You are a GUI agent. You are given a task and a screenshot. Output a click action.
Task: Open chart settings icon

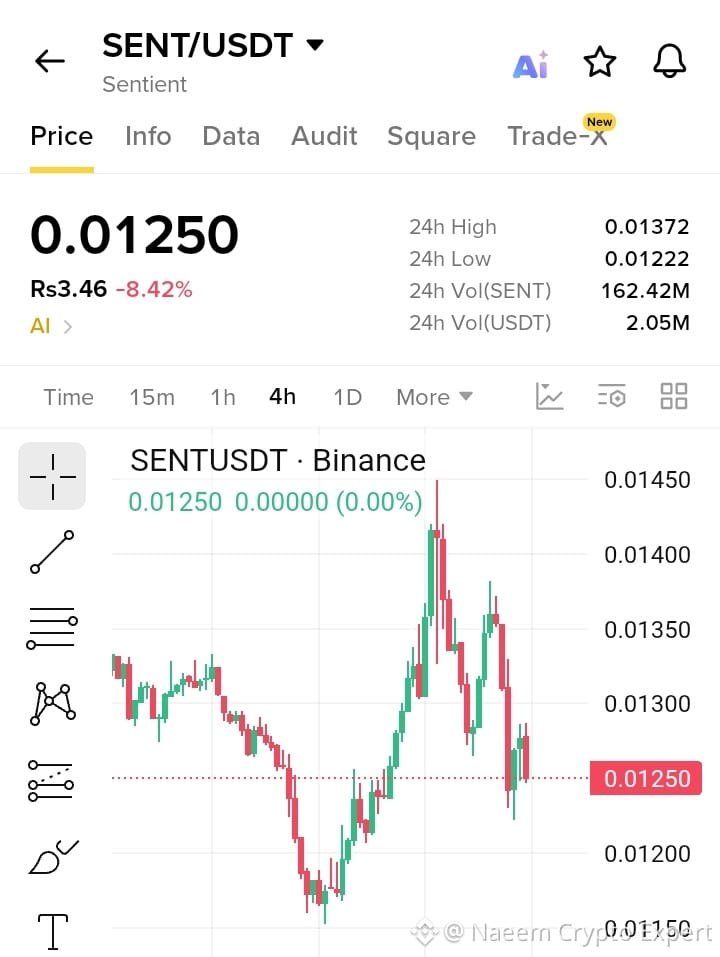tap(611, 396)
